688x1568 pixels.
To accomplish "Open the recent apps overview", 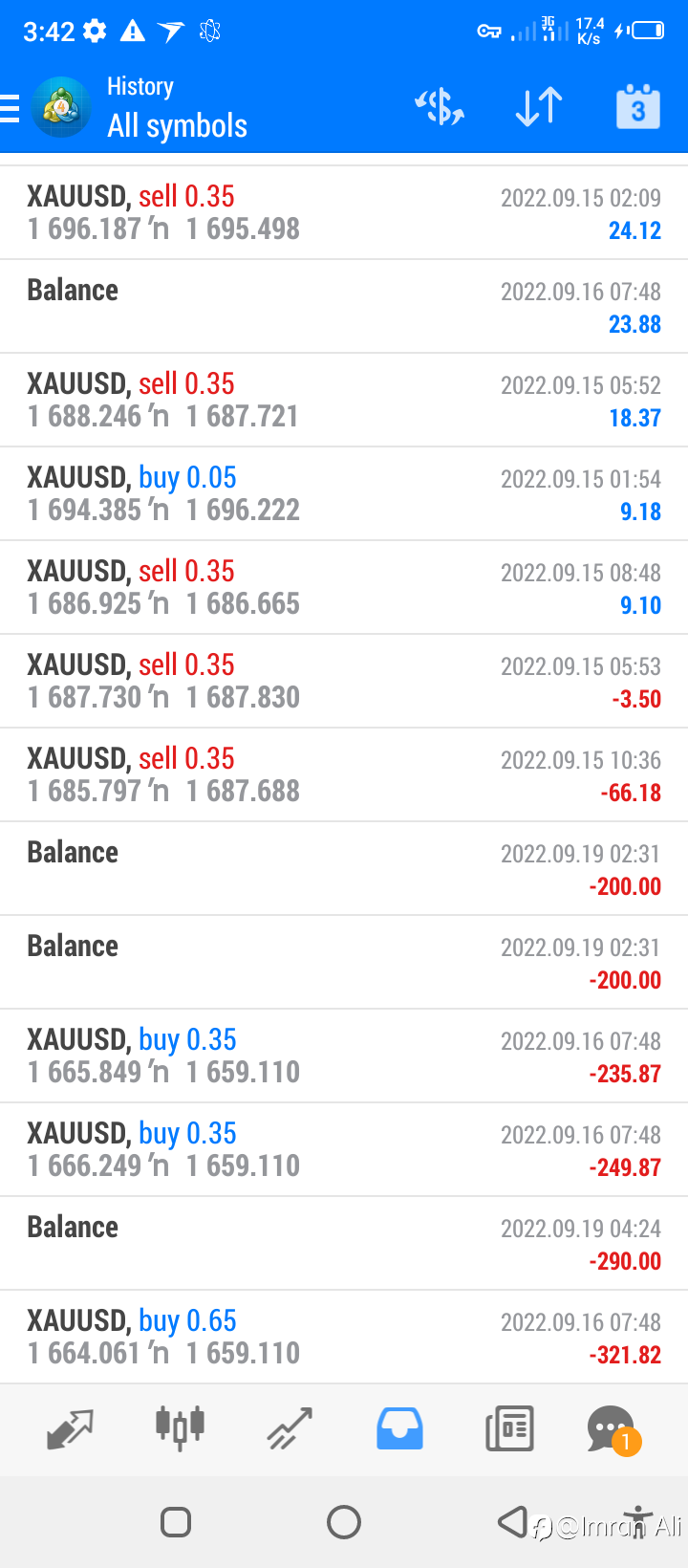I will click(176, 1522).
